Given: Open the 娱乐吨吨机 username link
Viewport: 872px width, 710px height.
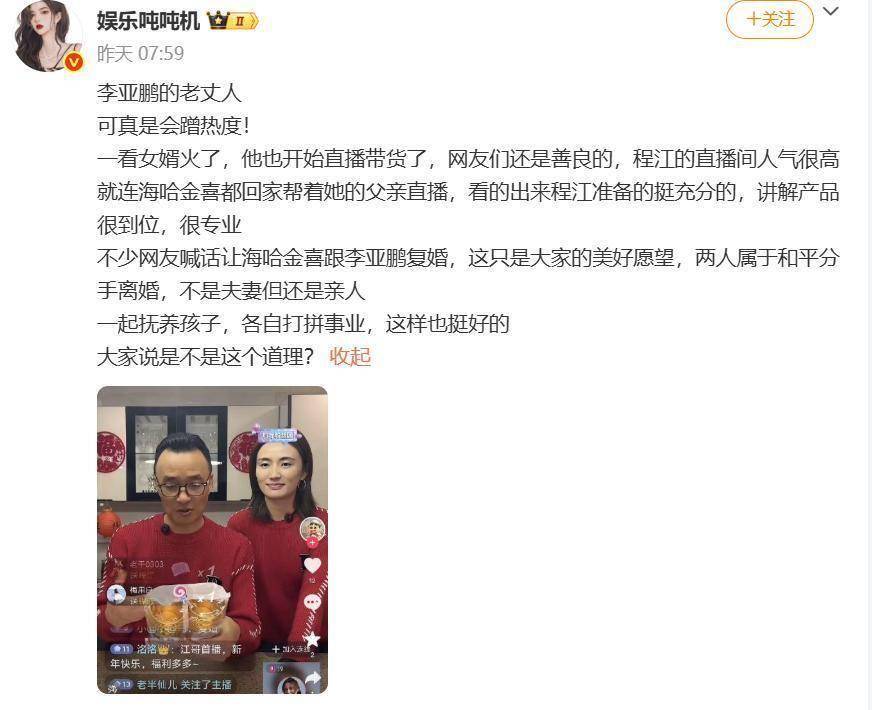Looking at the screenshot, I should coord(148,21).
